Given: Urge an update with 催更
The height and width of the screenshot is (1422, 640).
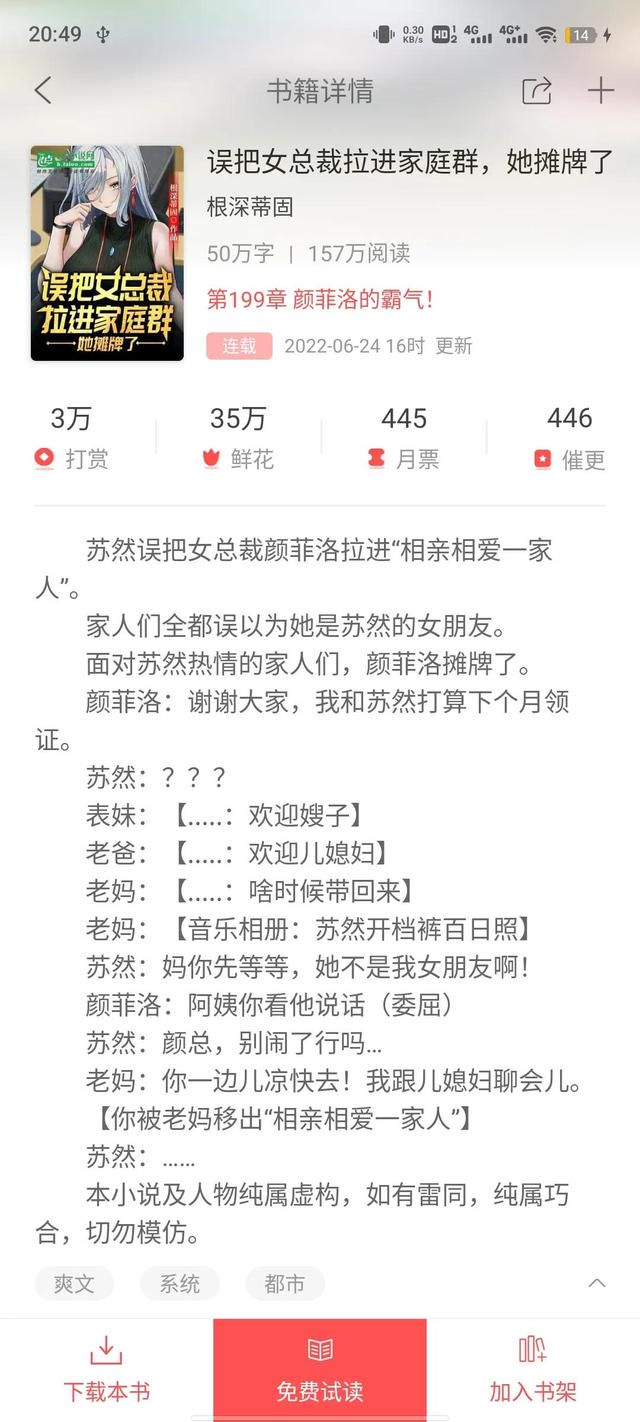Looking at the screenshot, I should pos(570,438).
